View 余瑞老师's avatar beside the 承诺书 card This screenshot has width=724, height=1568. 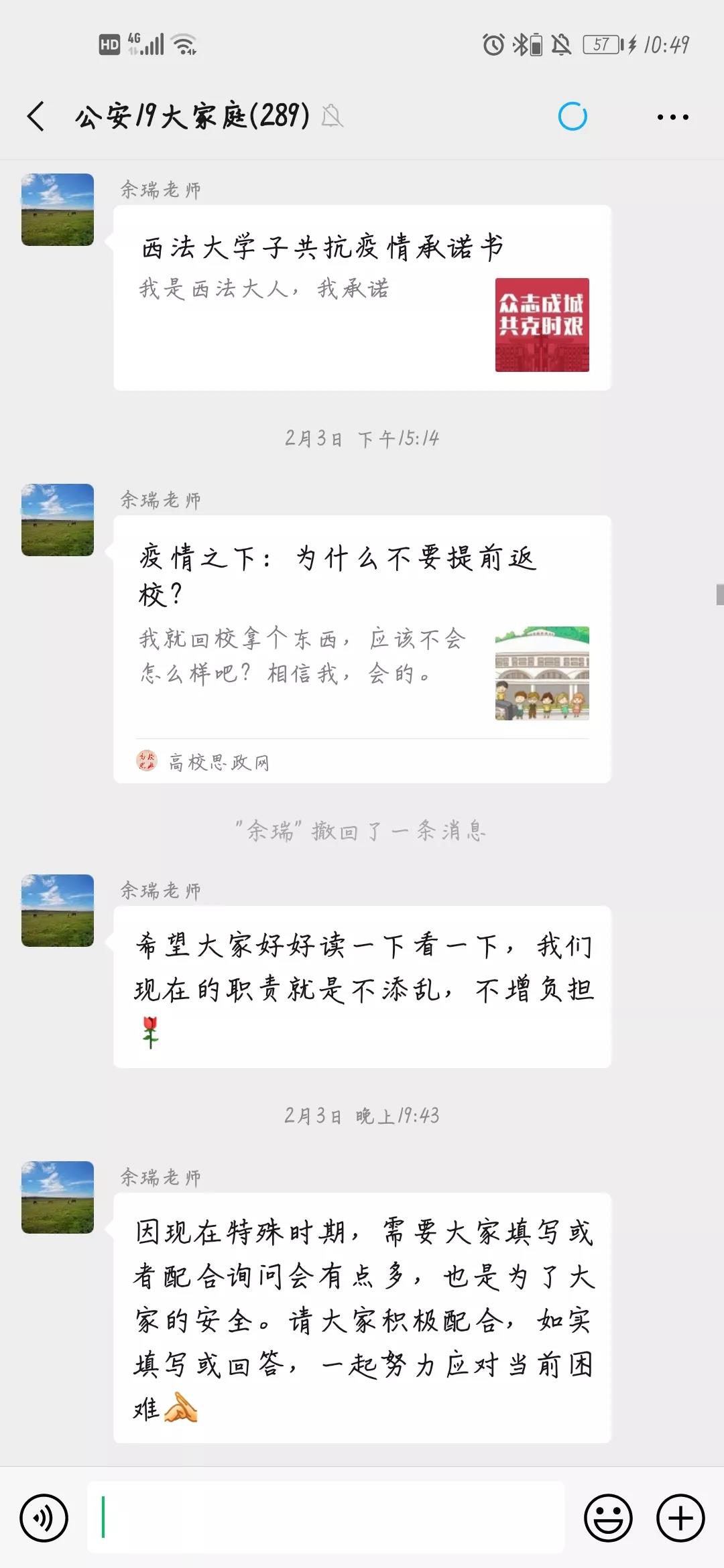pos(58,210)
